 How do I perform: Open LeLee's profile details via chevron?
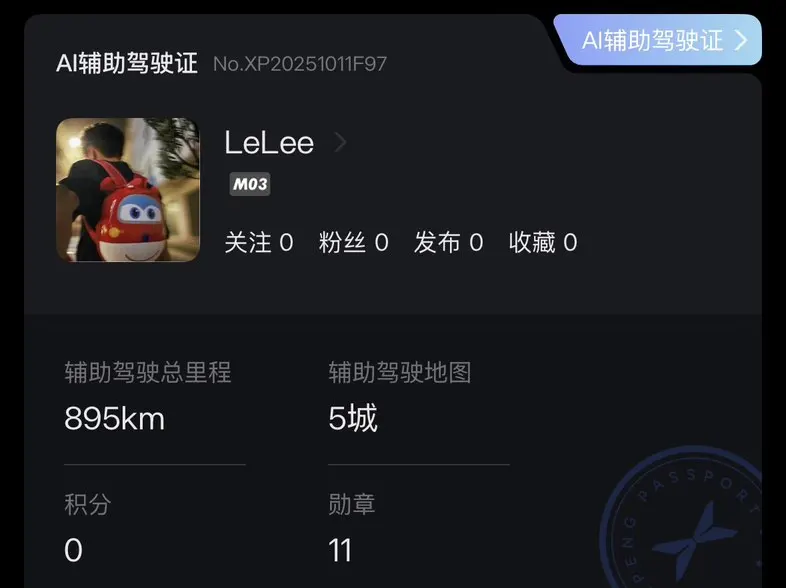340,143
